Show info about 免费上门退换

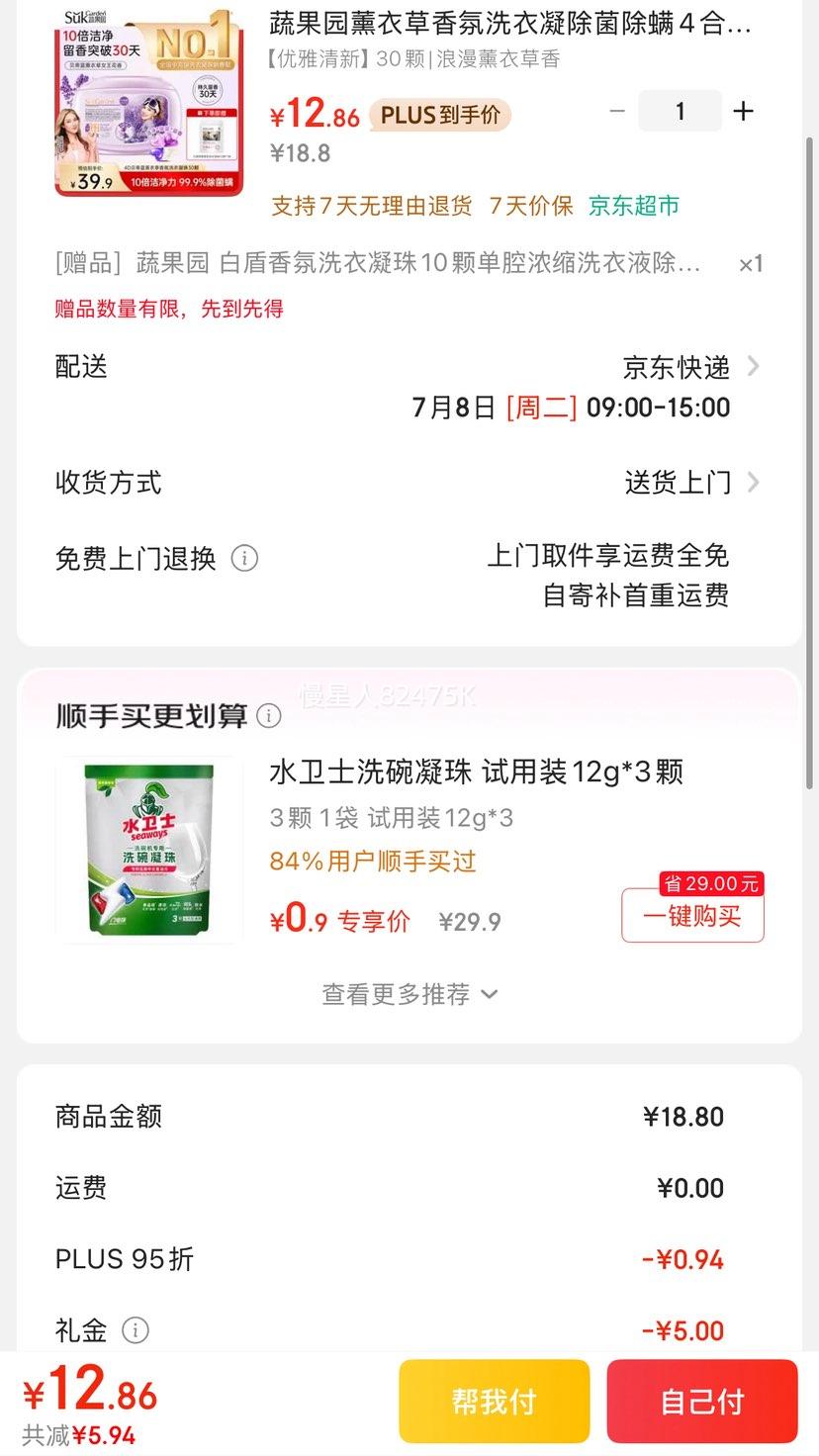(244, 559)
